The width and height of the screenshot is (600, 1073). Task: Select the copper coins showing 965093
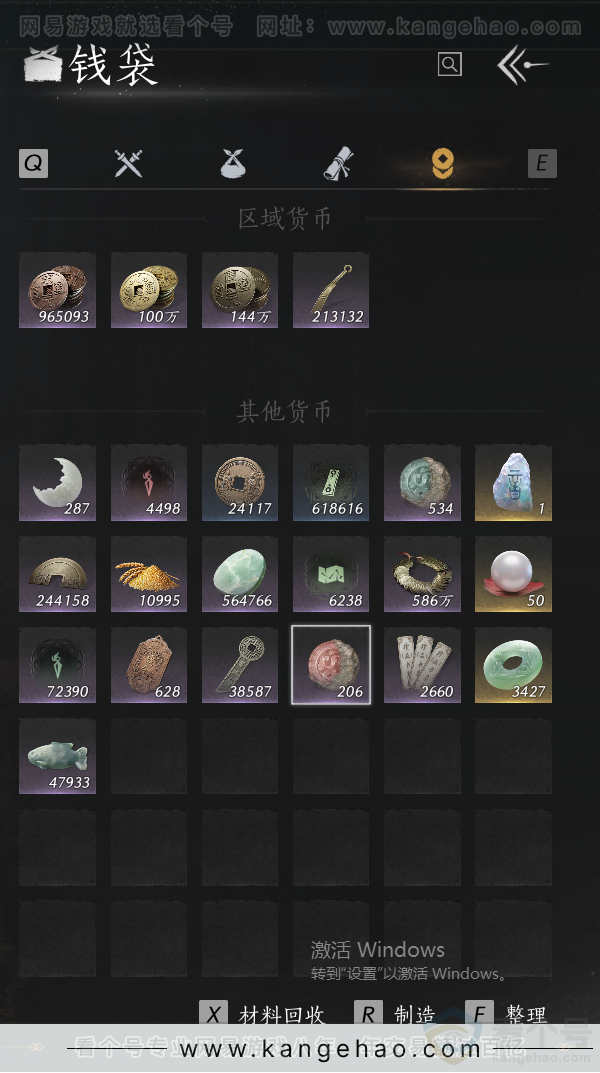[x=58, y=290]
